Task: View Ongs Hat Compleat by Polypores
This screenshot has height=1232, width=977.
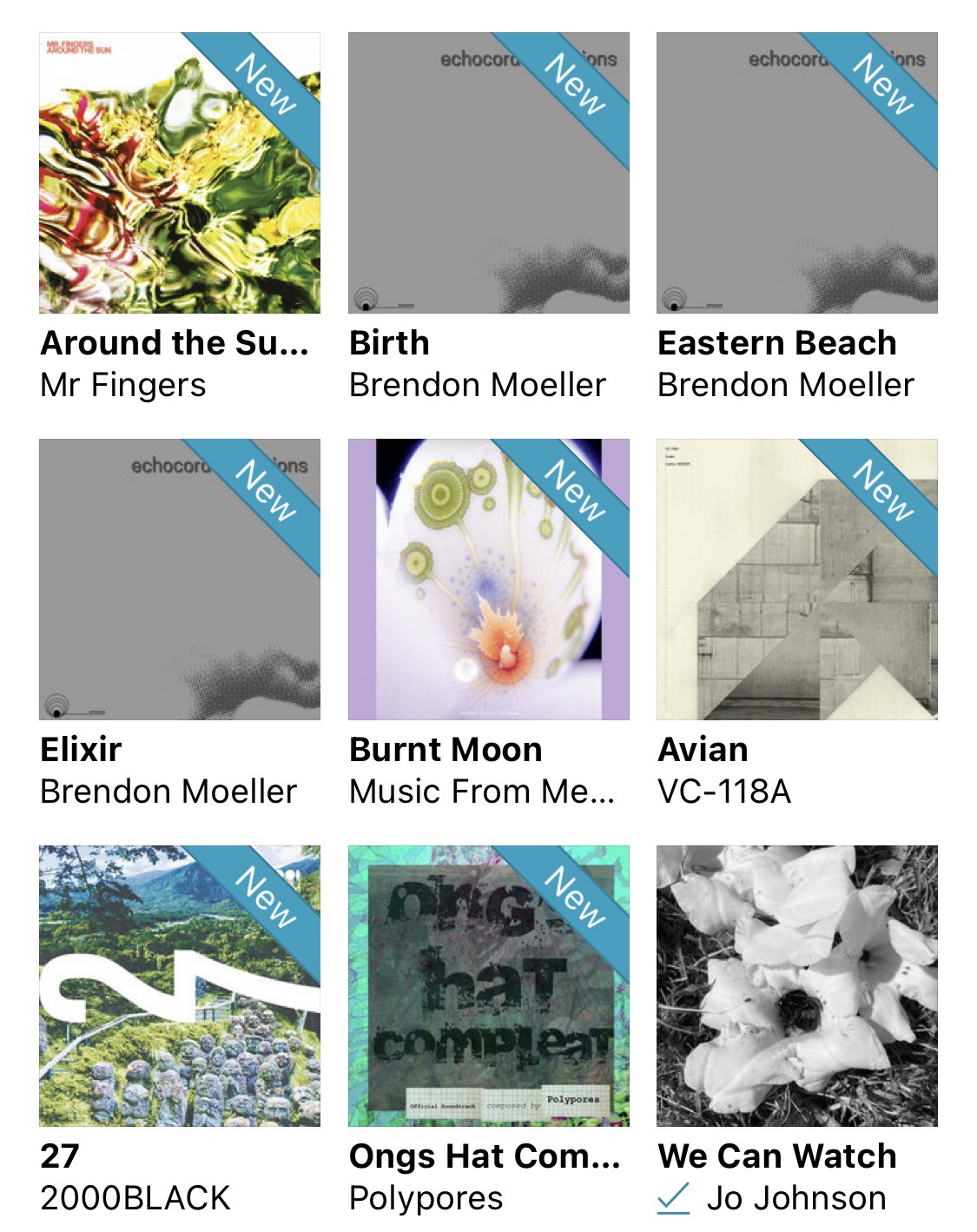Action: 488,986
